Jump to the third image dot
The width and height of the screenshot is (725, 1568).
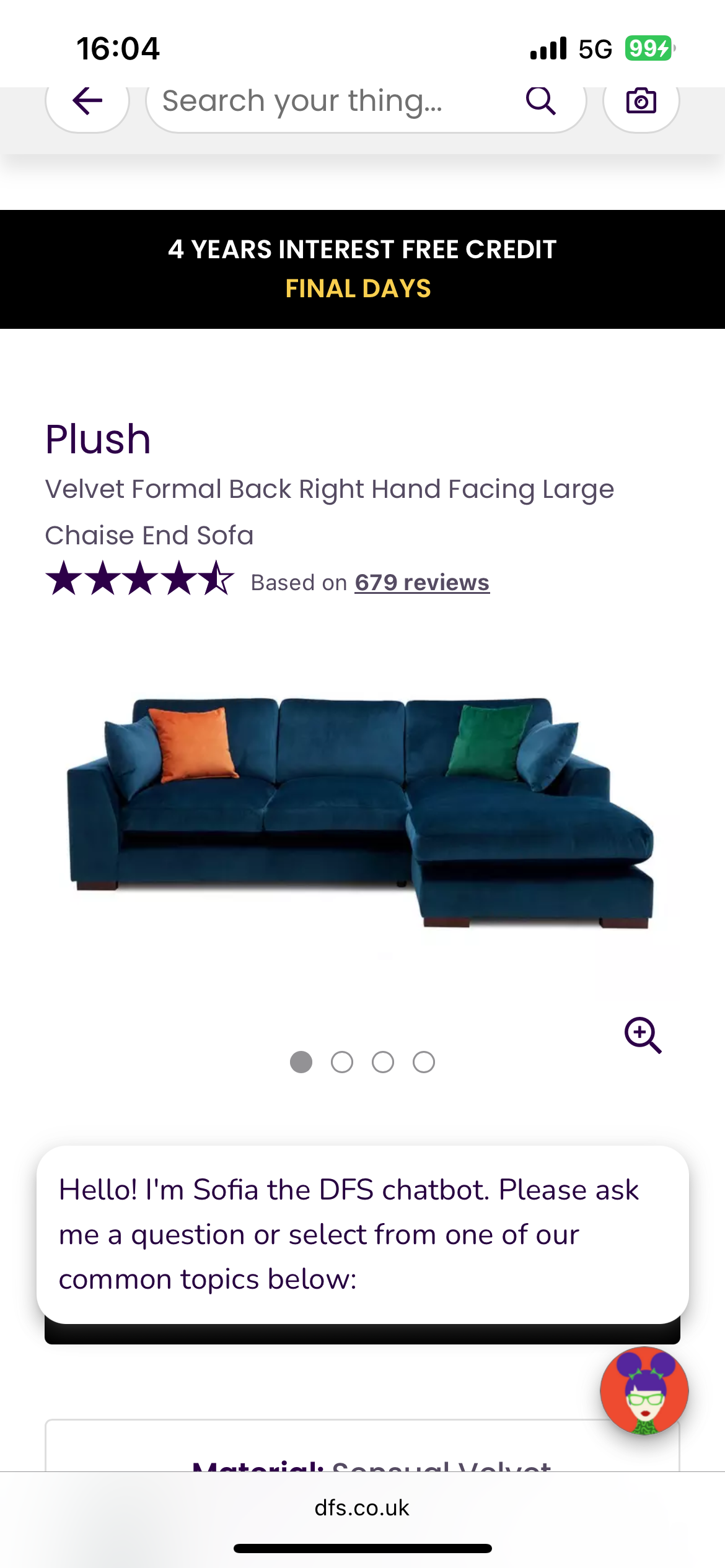click(x=383, y=1062)
